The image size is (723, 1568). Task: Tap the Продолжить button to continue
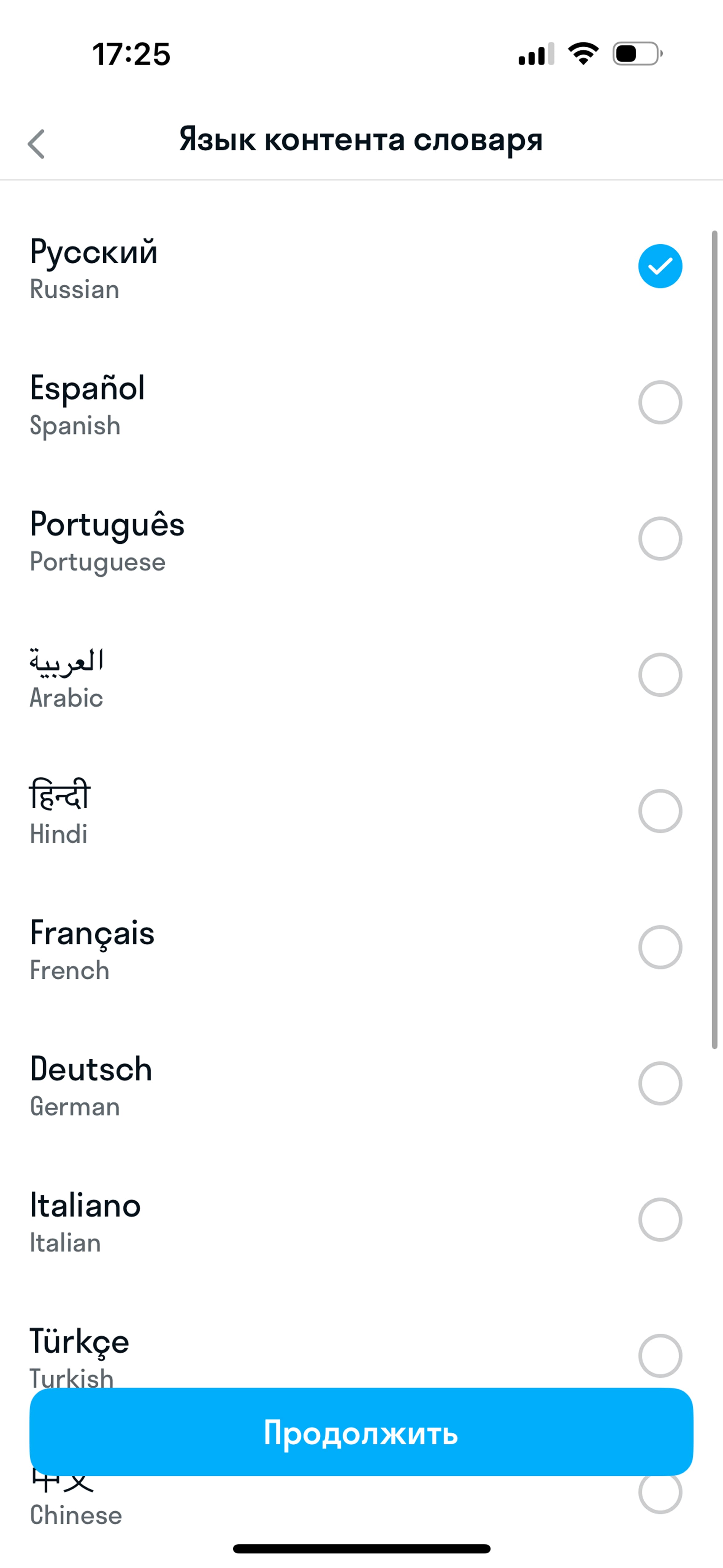[x=361, y=1432]
